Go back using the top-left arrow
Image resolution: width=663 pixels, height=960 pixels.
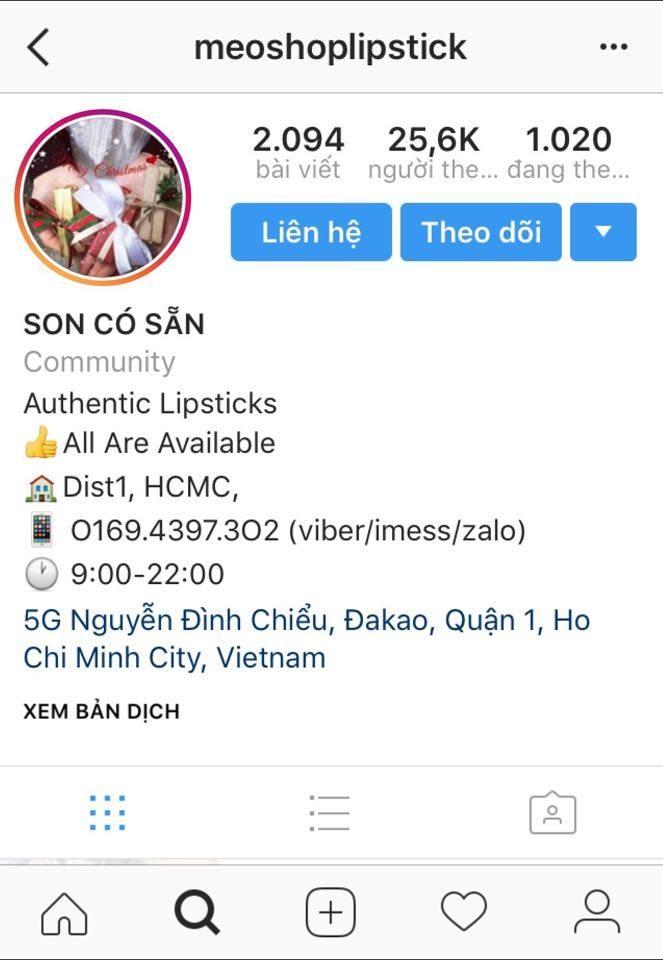(38, 47)
